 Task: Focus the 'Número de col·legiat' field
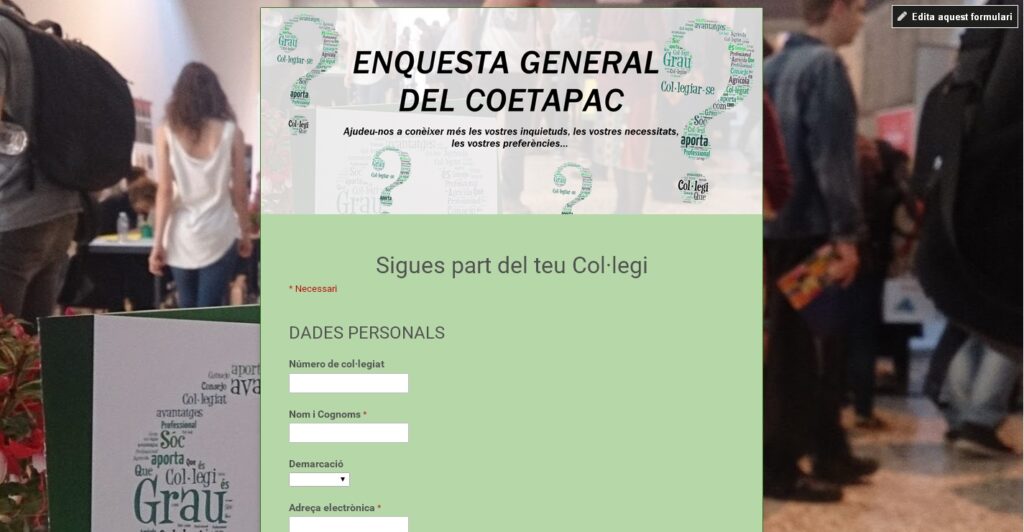348,383
